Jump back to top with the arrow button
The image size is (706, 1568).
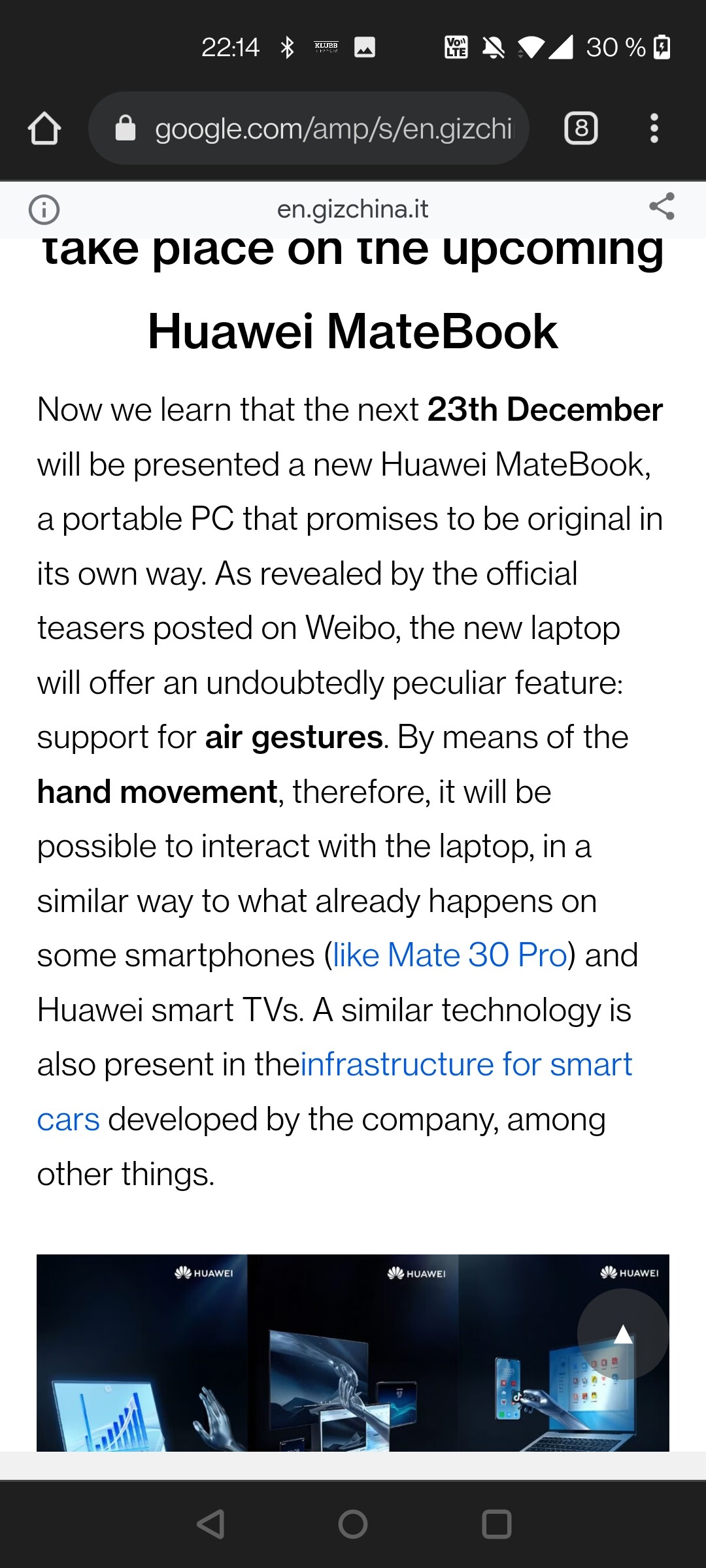tap(623, 1333)
